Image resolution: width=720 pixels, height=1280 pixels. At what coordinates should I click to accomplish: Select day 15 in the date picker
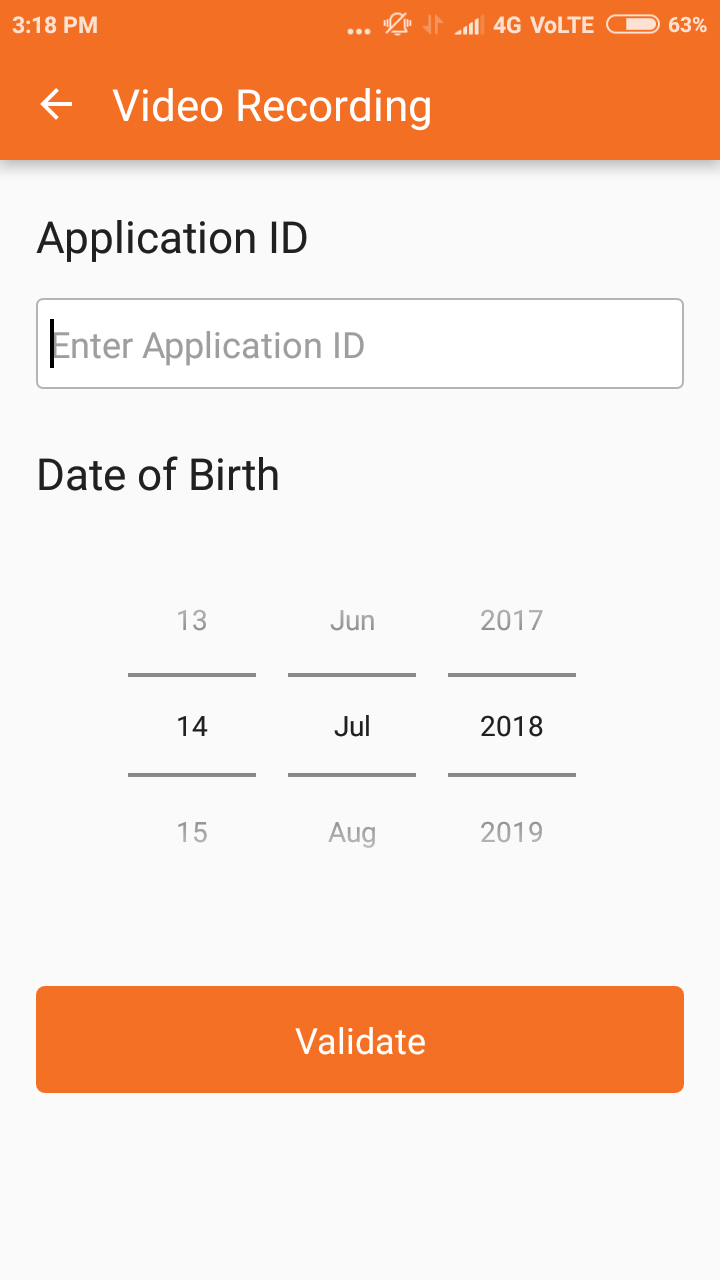191,831
